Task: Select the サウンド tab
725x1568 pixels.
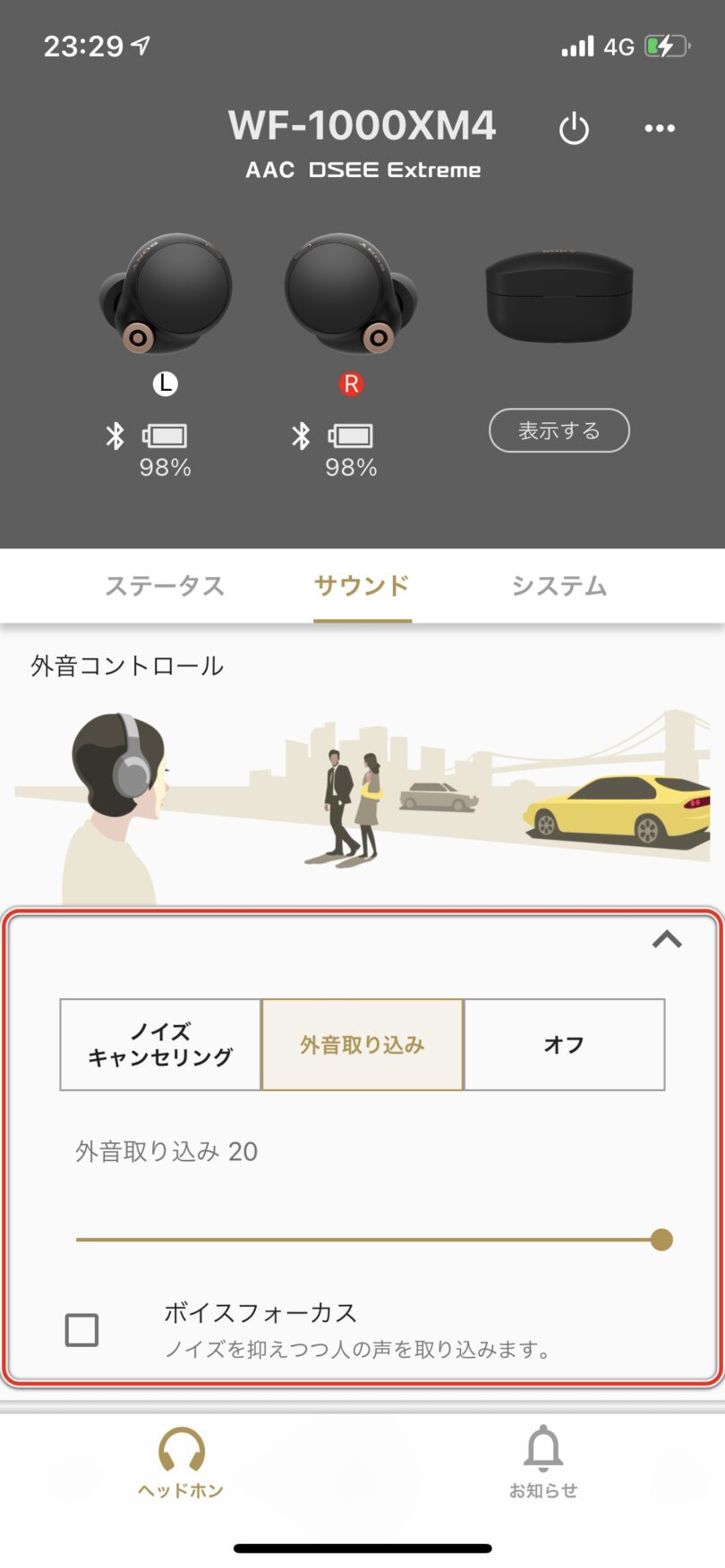Action: pos(362,586)
